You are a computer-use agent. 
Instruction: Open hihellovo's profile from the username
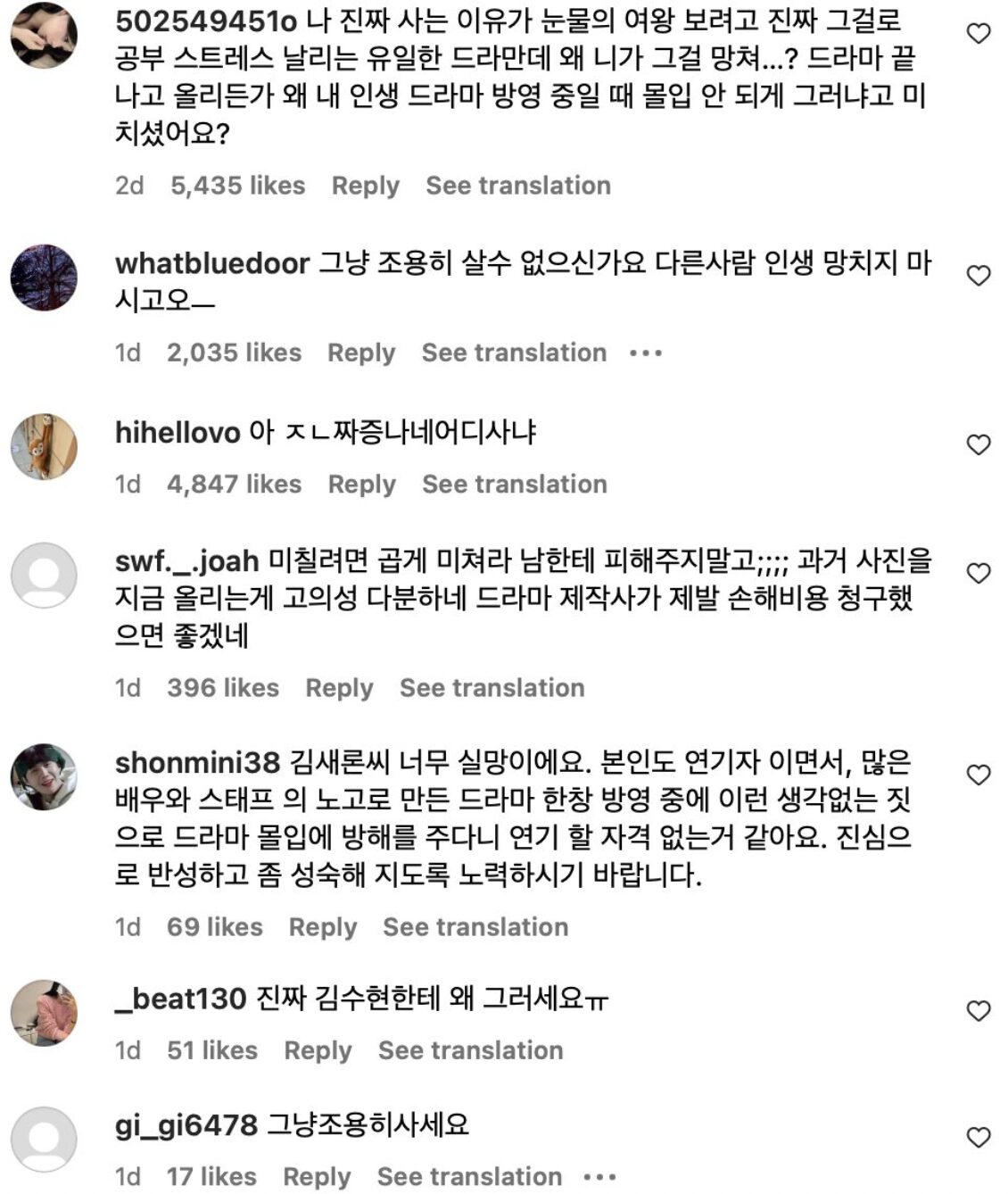coord(178,433)
